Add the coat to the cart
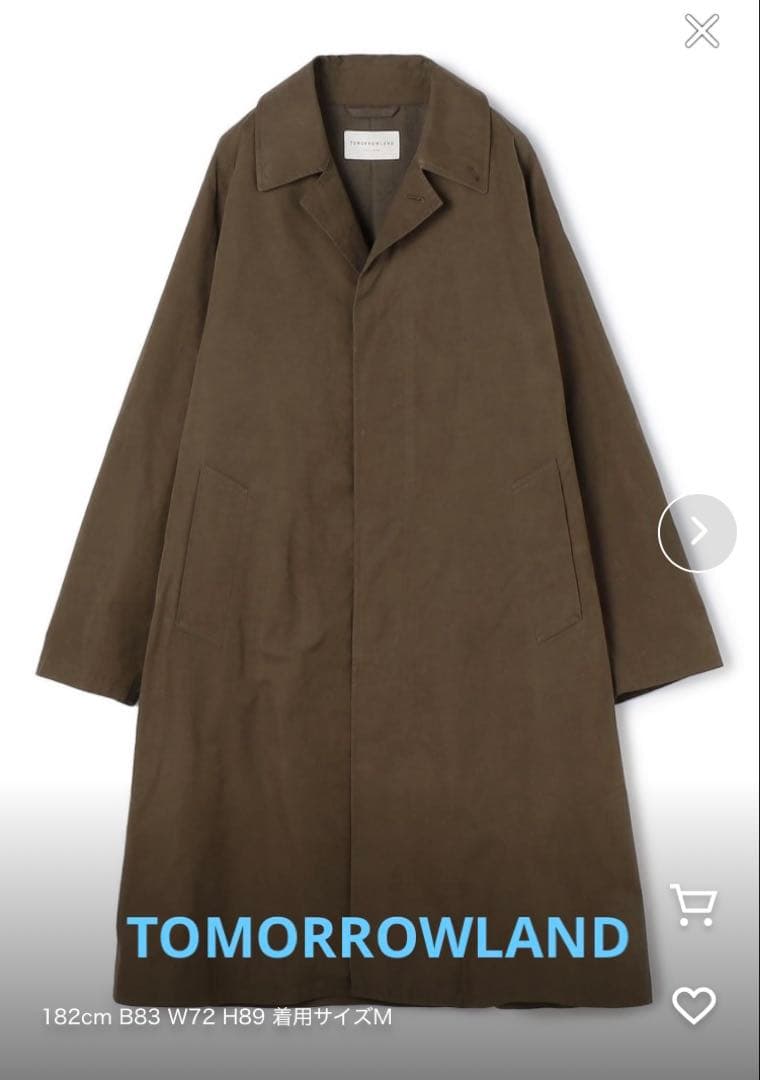 tap(692, 905)
